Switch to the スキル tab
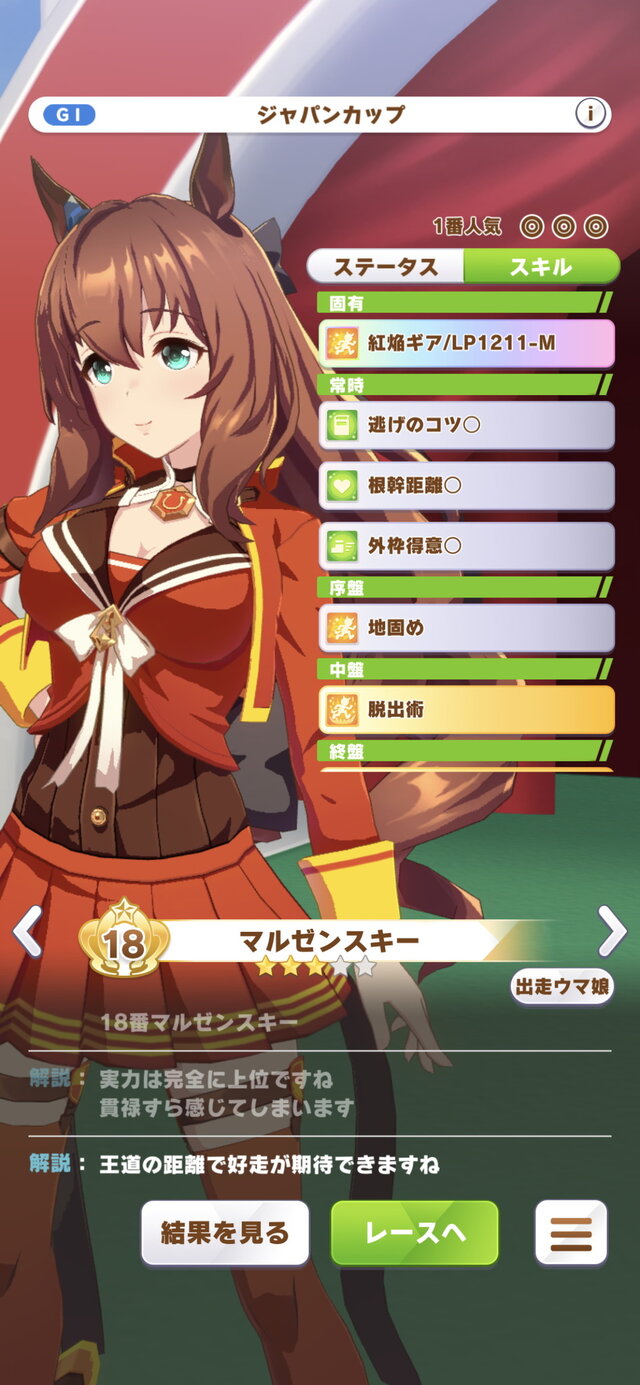The width and height of the screenshot is (640, 1385). pyautogui.click(x=541, y=267)
